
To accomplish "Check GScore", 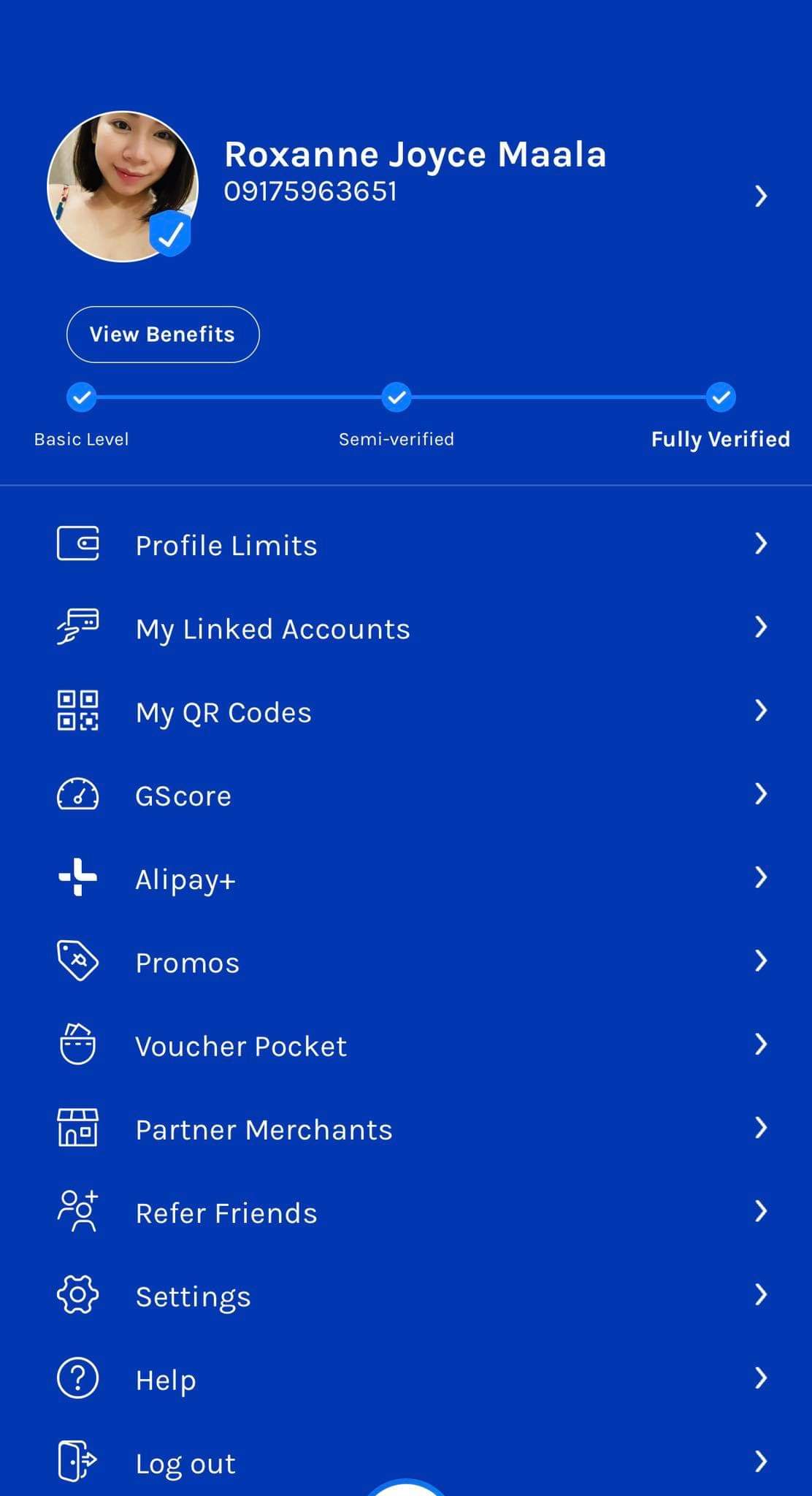I will [x=183, y=795].
